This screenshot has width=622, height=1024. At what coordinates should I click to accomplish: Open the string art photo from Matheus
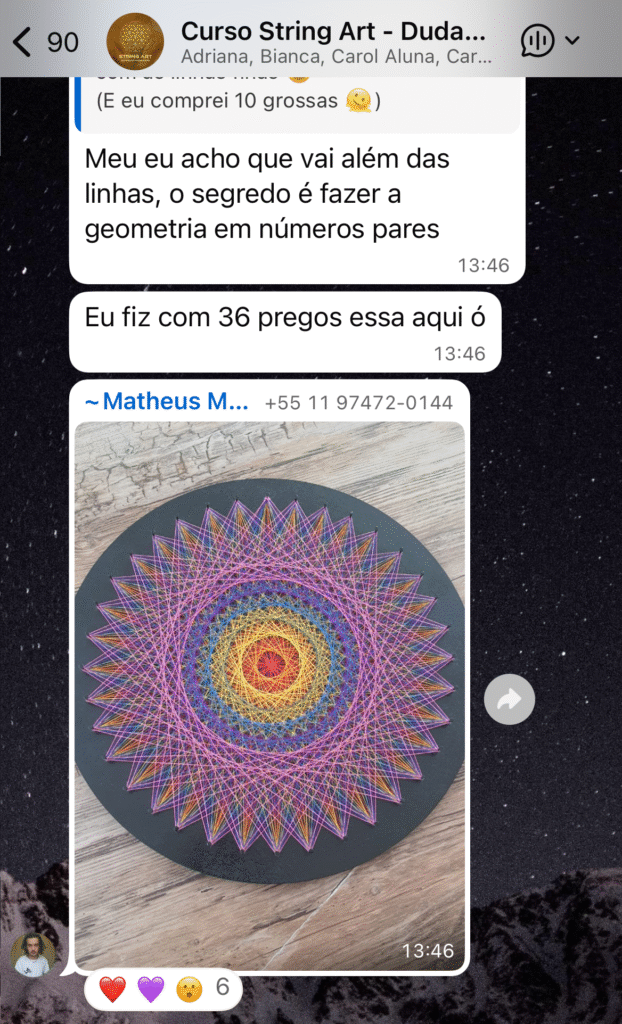(269, 690)
